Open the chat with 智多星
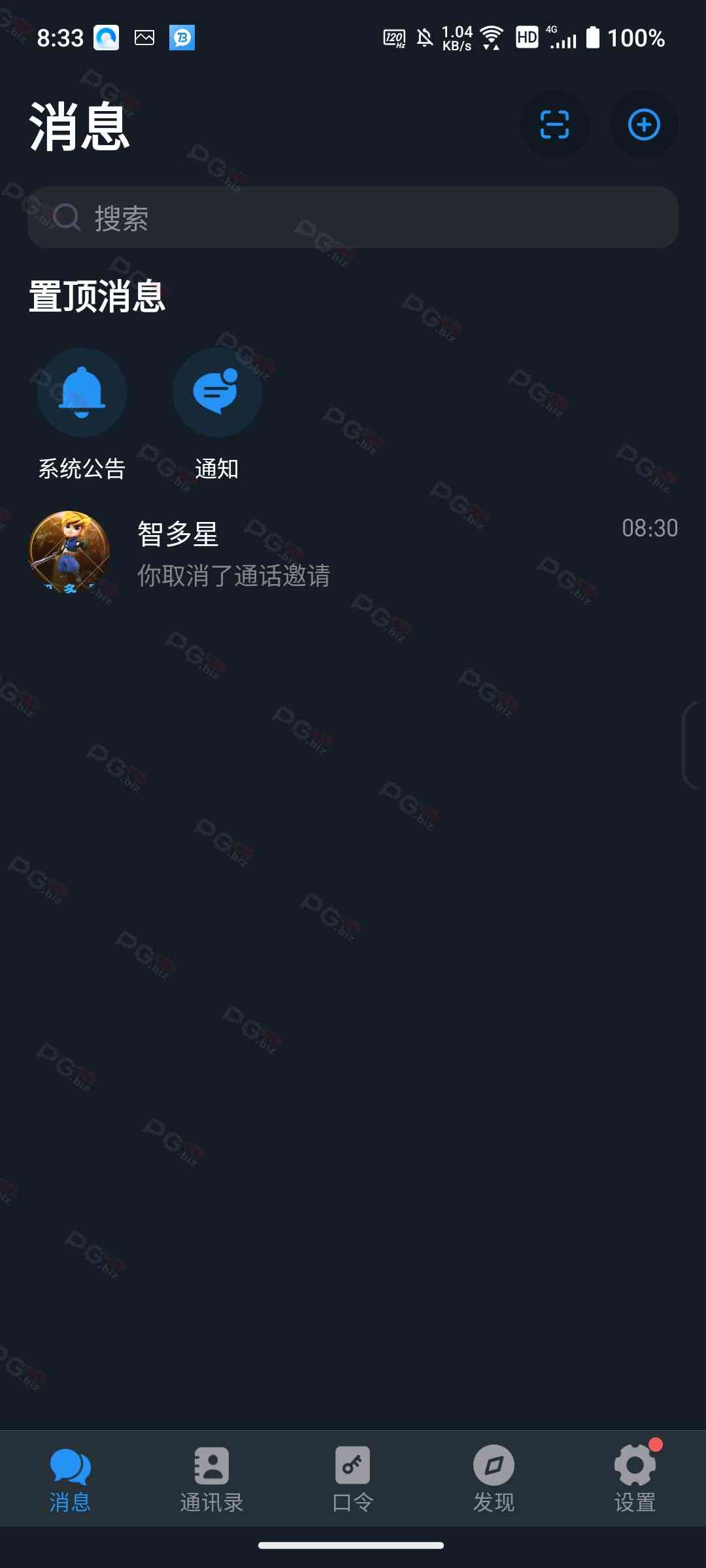Screen dimensions: 706x1568 coord(353,552)
